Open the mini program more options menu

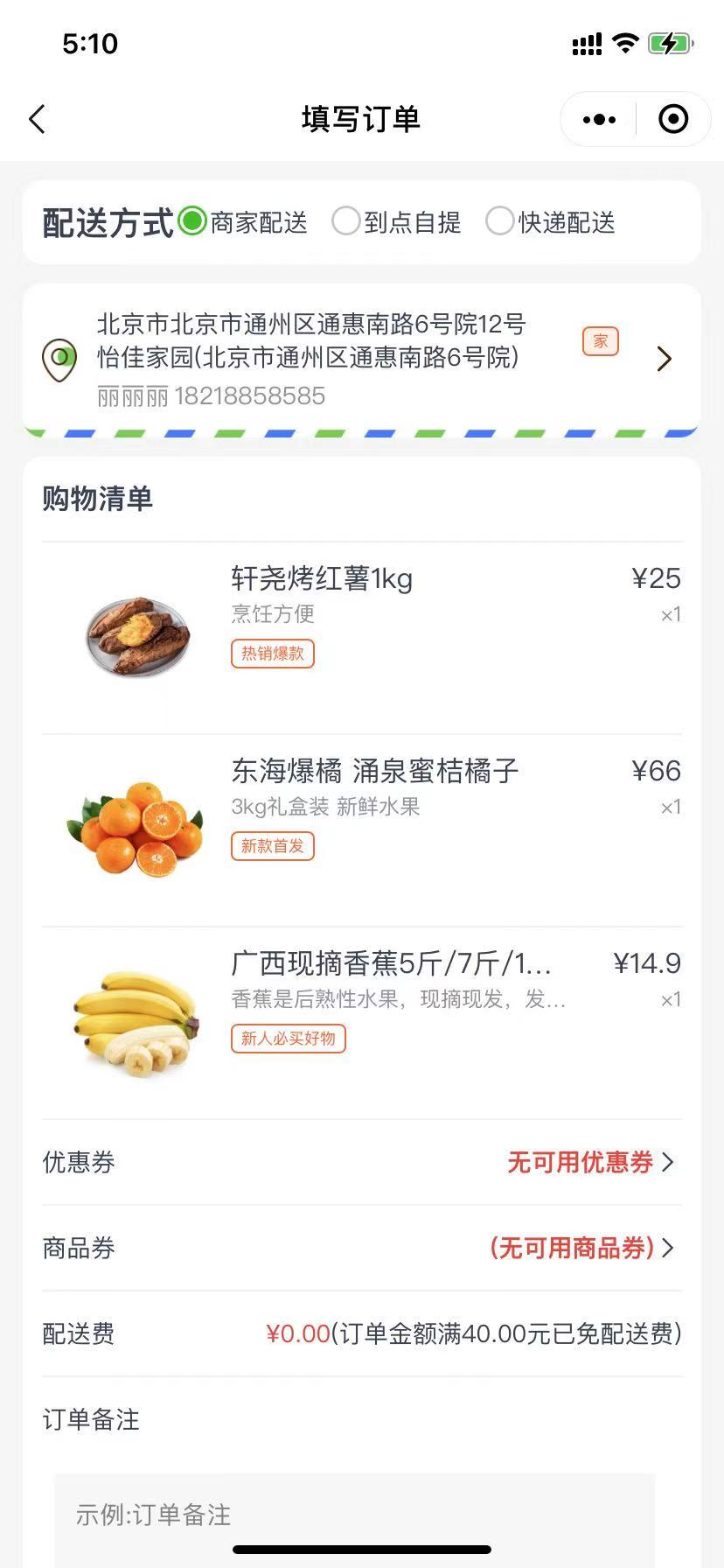(599, 119)
